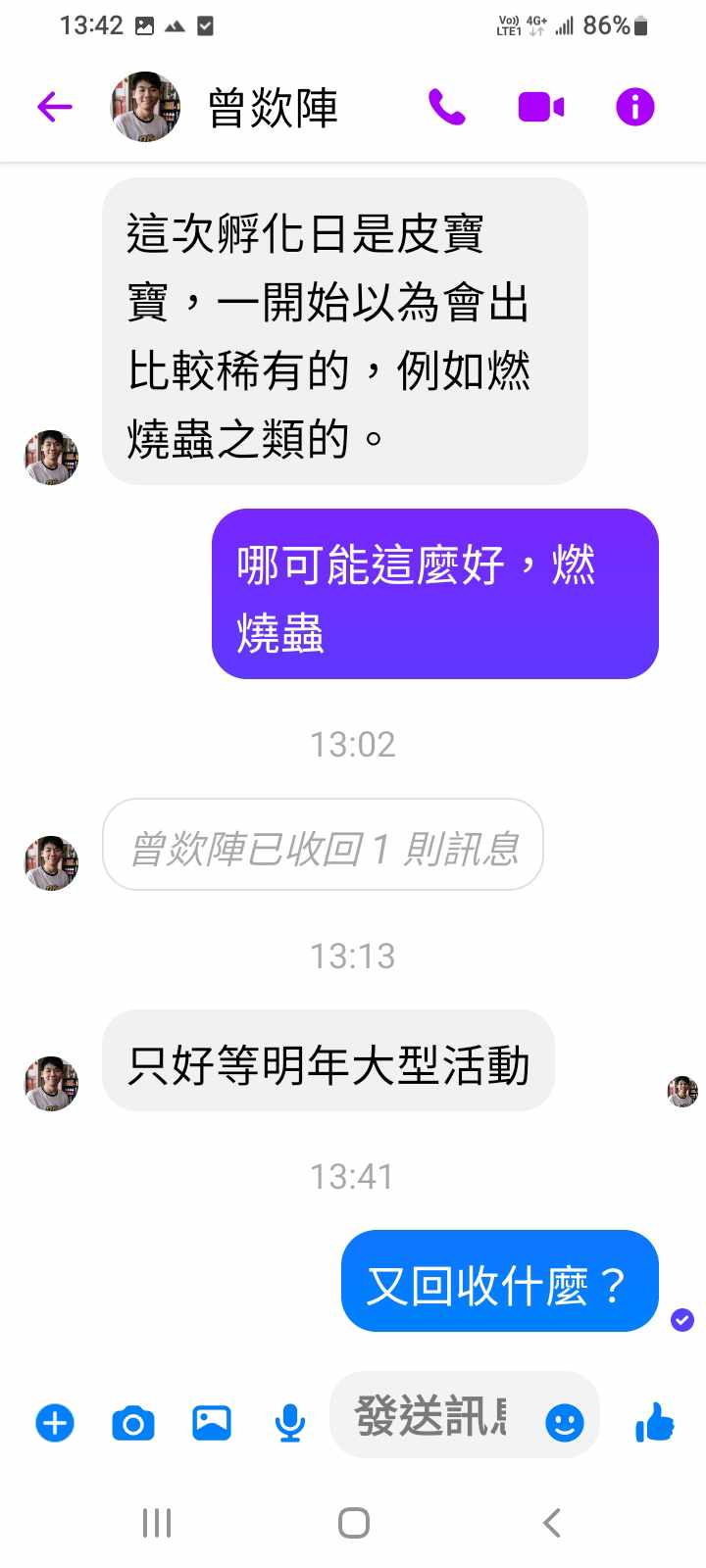Viewport: 706px width, 1568px height.
Task: Open the recent apps overview
Action: click(157, 1523)
